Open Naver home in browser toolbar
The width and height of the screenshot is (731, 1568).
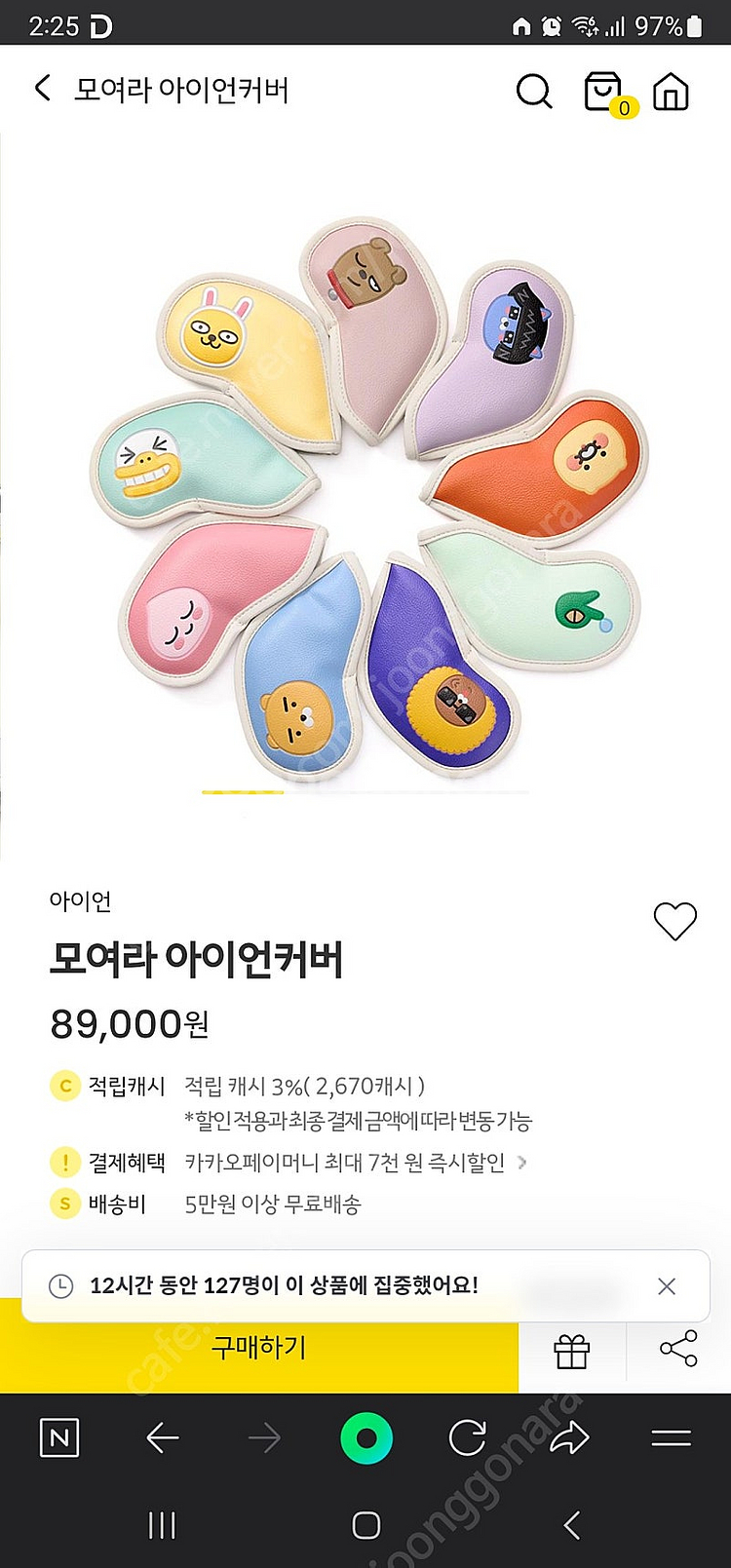coord(59,1437)
